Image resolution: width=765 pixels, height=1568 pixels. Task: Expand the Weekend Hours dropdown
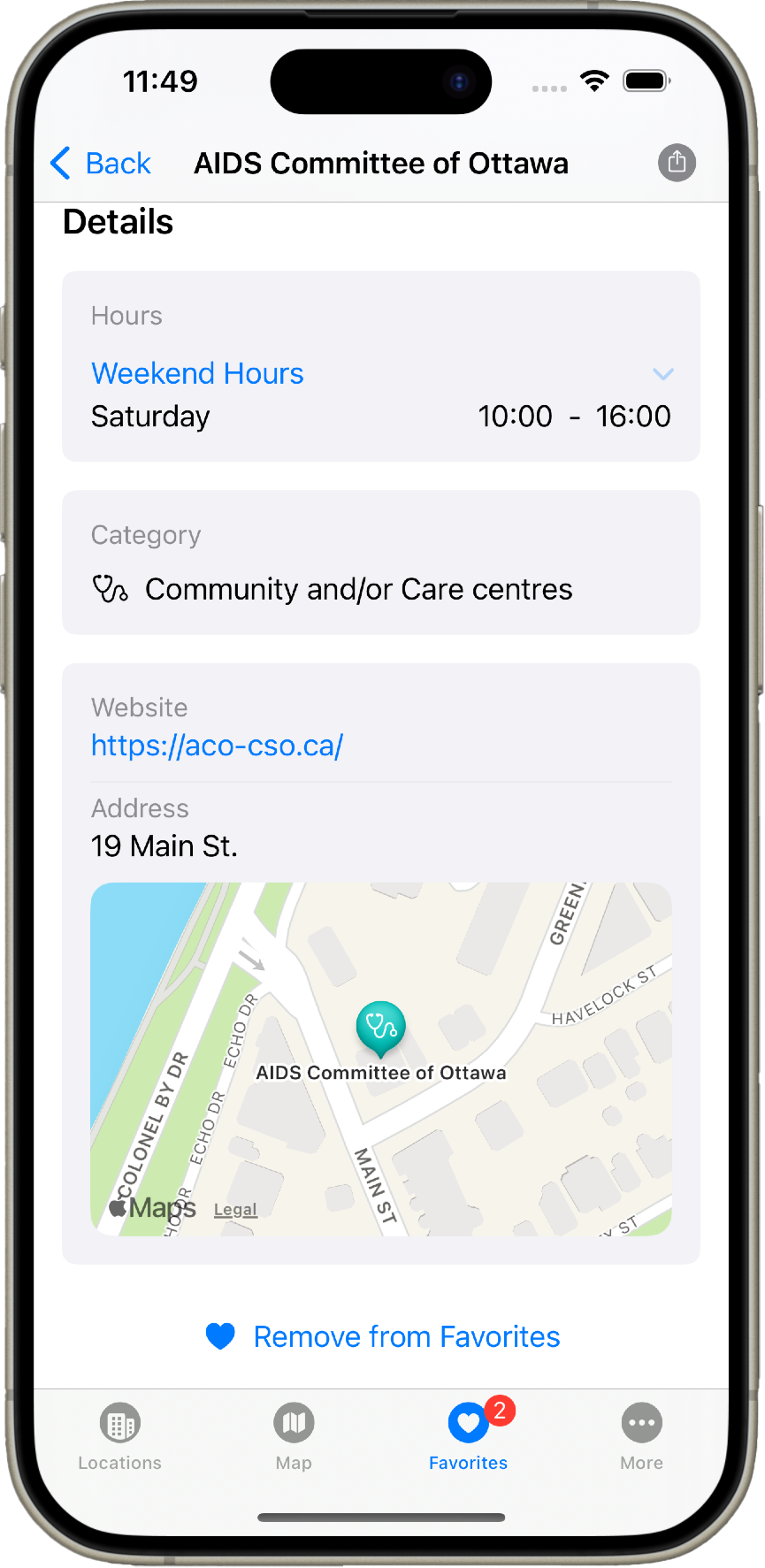662,373
